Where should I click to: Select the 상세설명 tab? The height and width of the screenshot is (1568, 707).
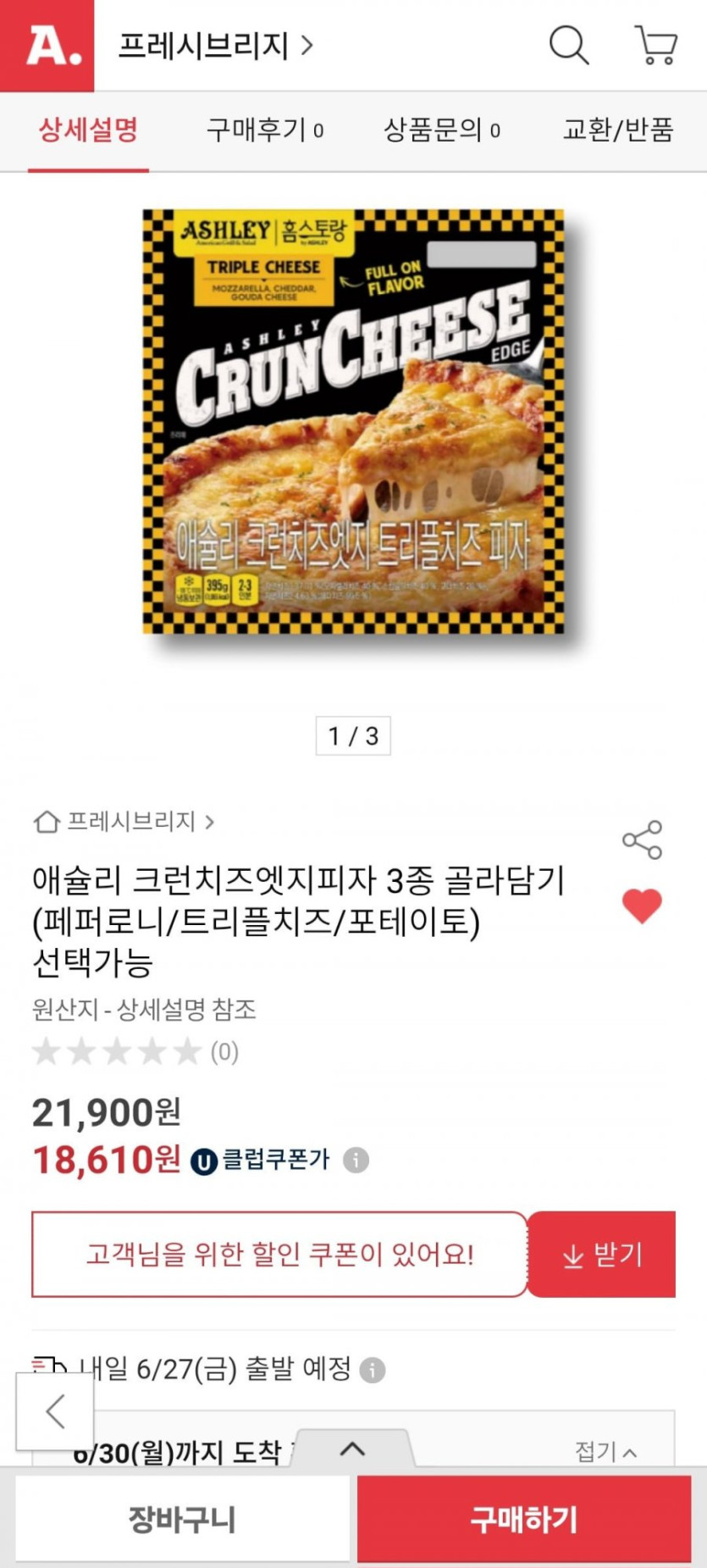pyautogui.click(x=88, y=130)
